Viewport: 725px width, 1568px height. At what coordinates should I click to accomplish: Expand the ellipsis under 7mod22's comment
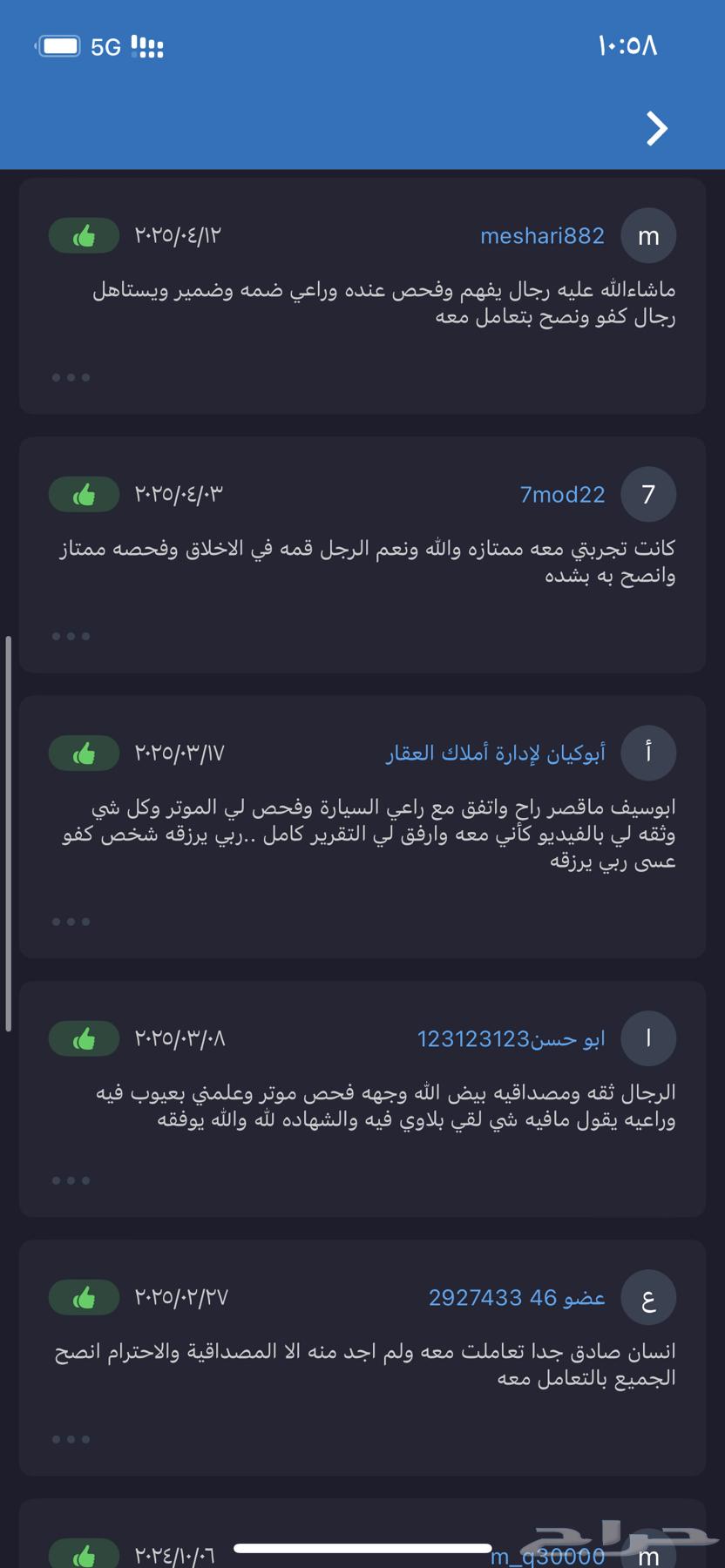71,635
